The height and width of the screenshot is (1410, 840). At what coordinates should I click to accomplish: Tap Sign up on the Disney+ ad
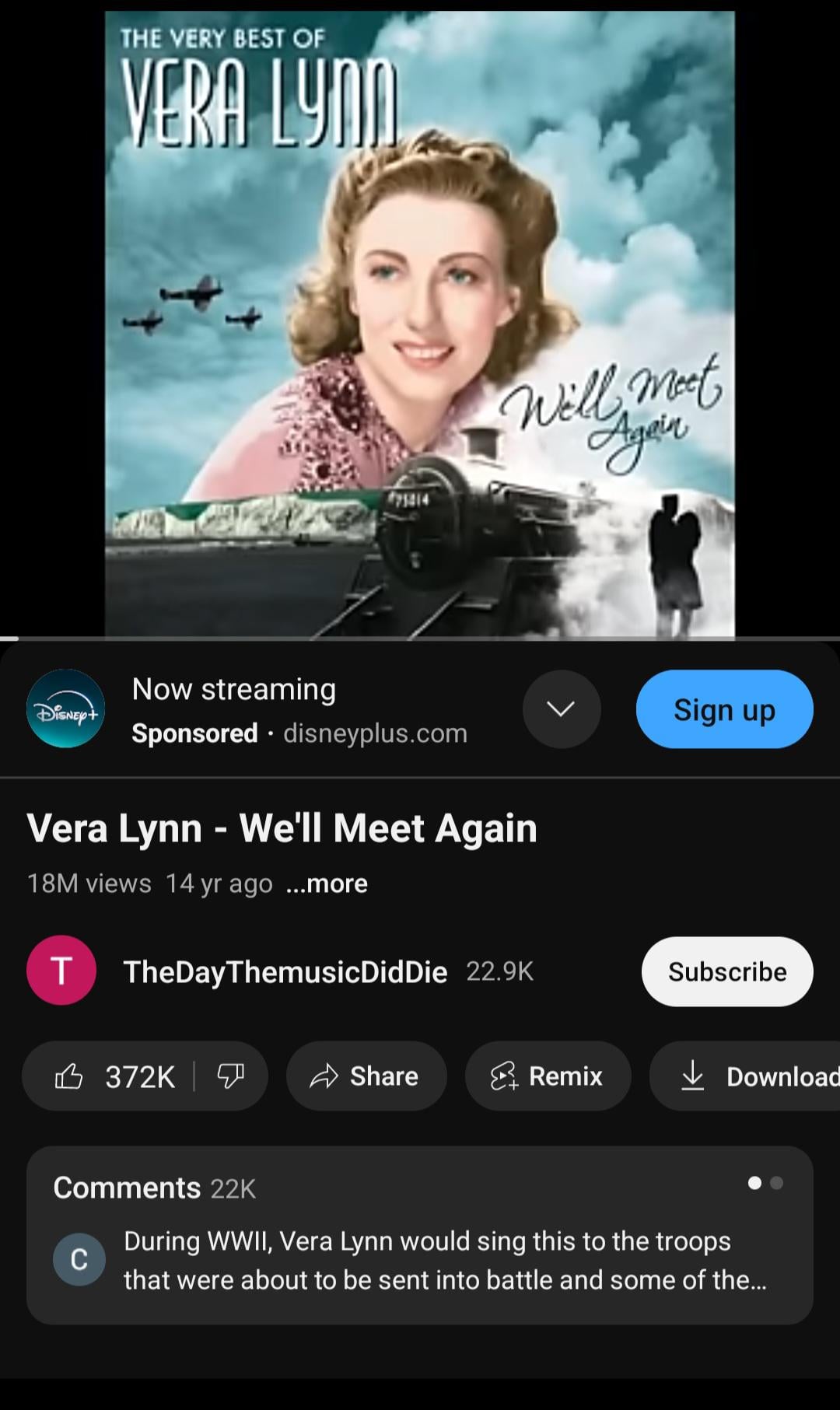tap(724, 709)
